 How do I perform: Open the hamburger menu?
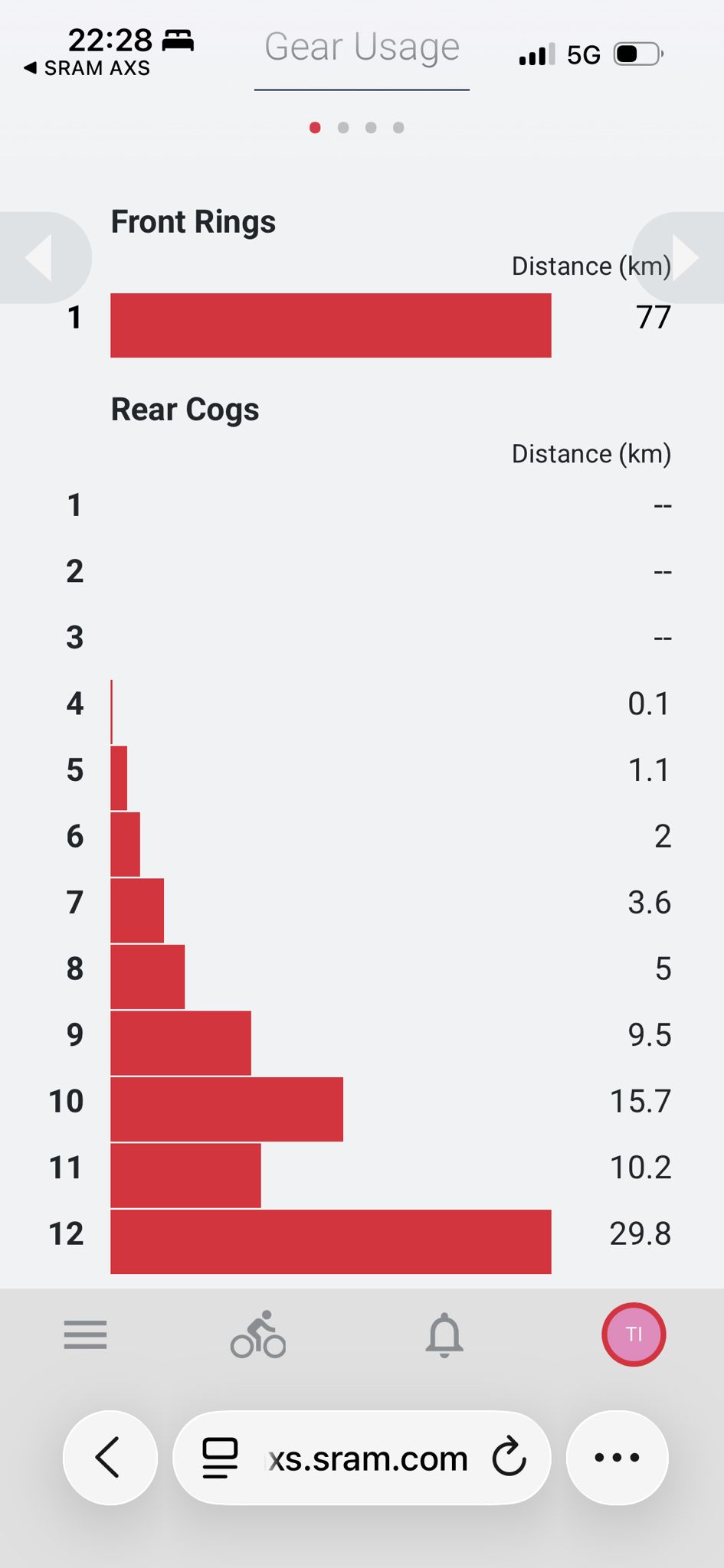(x=85, y=1334)
